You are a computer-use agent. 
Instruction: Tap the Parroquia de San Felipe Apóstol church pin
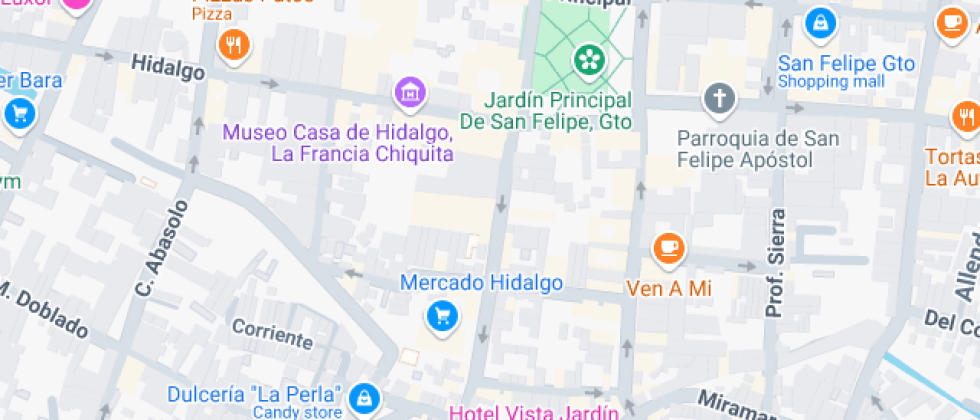(718, 98)
